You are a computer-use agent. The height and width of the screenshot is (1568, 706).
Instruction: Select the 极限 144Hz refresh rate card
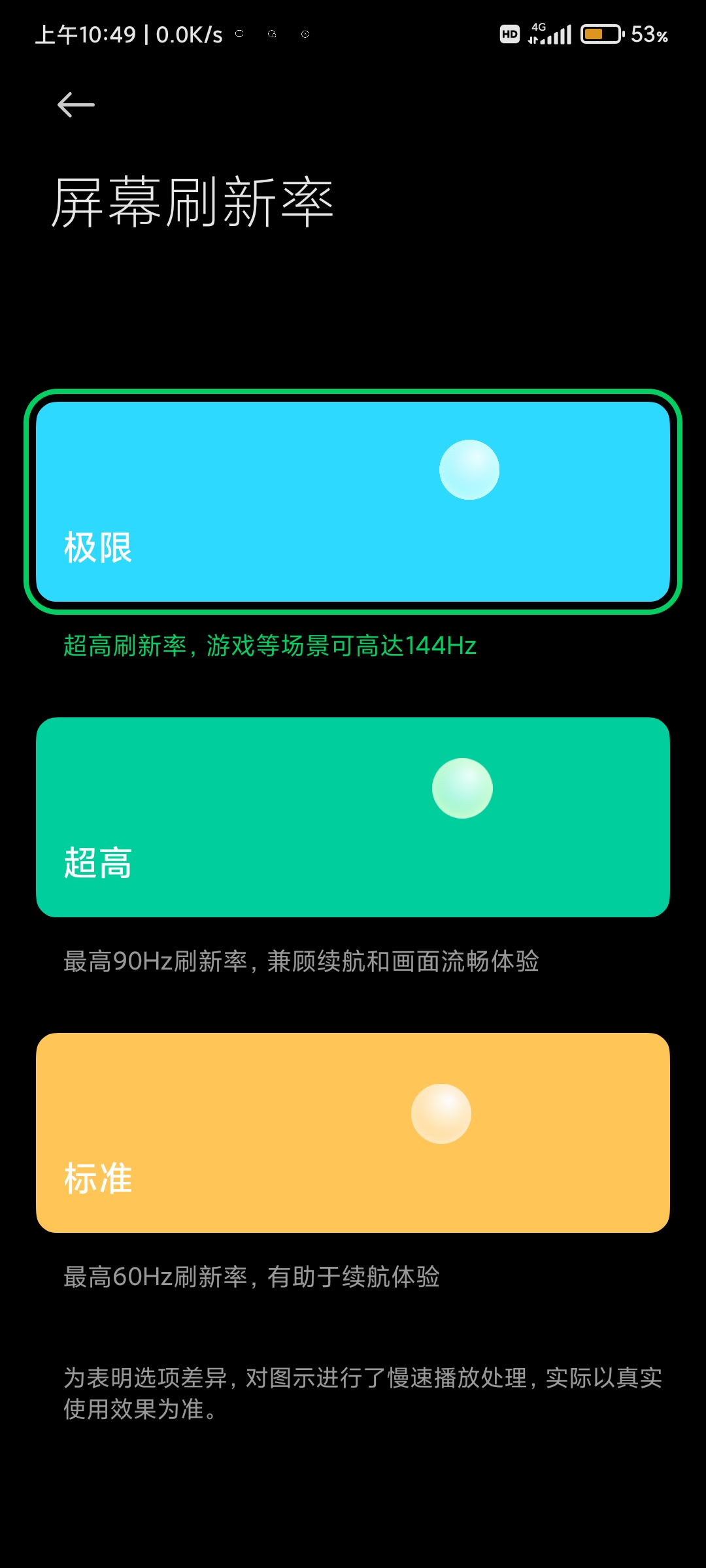click(353, 502)
